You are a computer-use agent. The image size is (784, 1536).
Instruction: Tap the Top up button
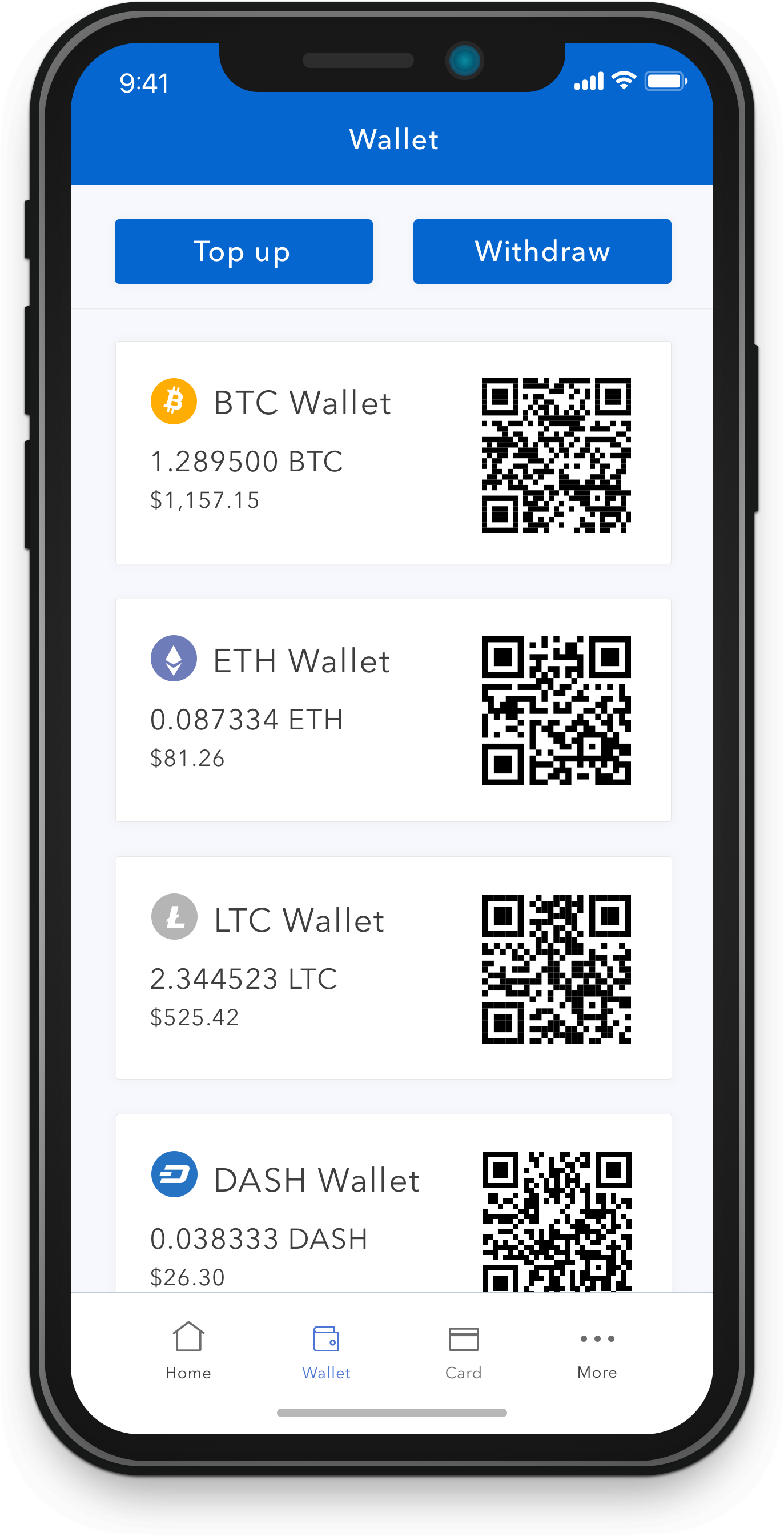tap(243, 252)
